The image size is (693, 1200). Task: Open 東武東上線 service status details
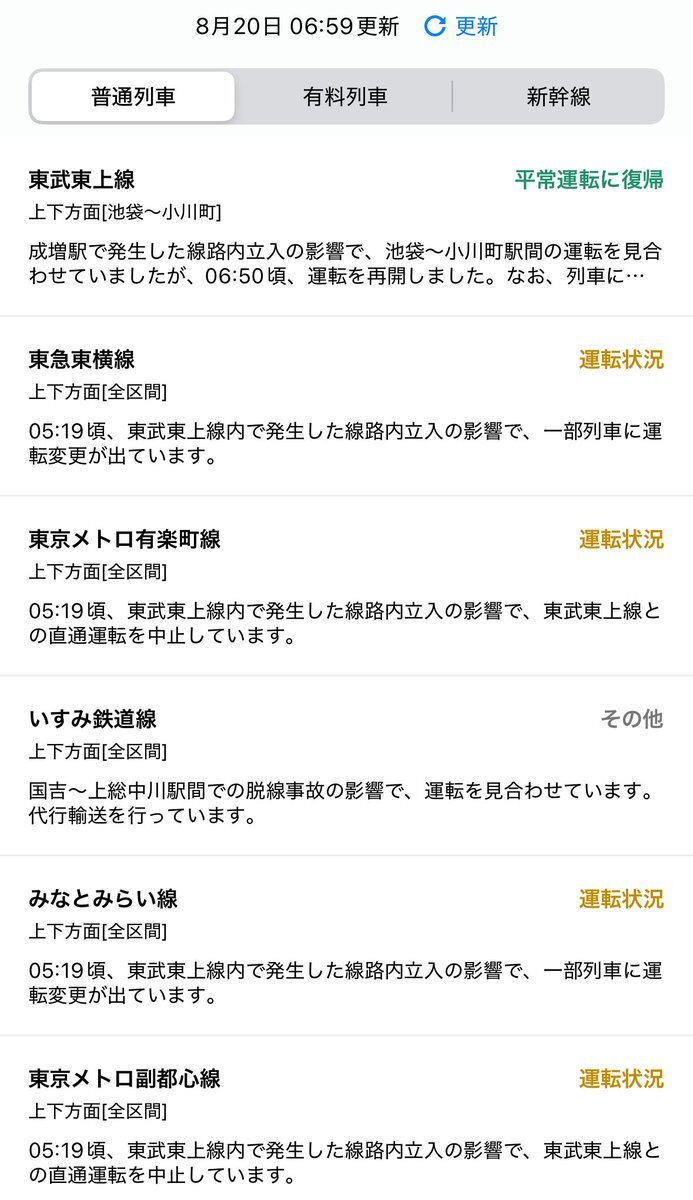[346, 227]
